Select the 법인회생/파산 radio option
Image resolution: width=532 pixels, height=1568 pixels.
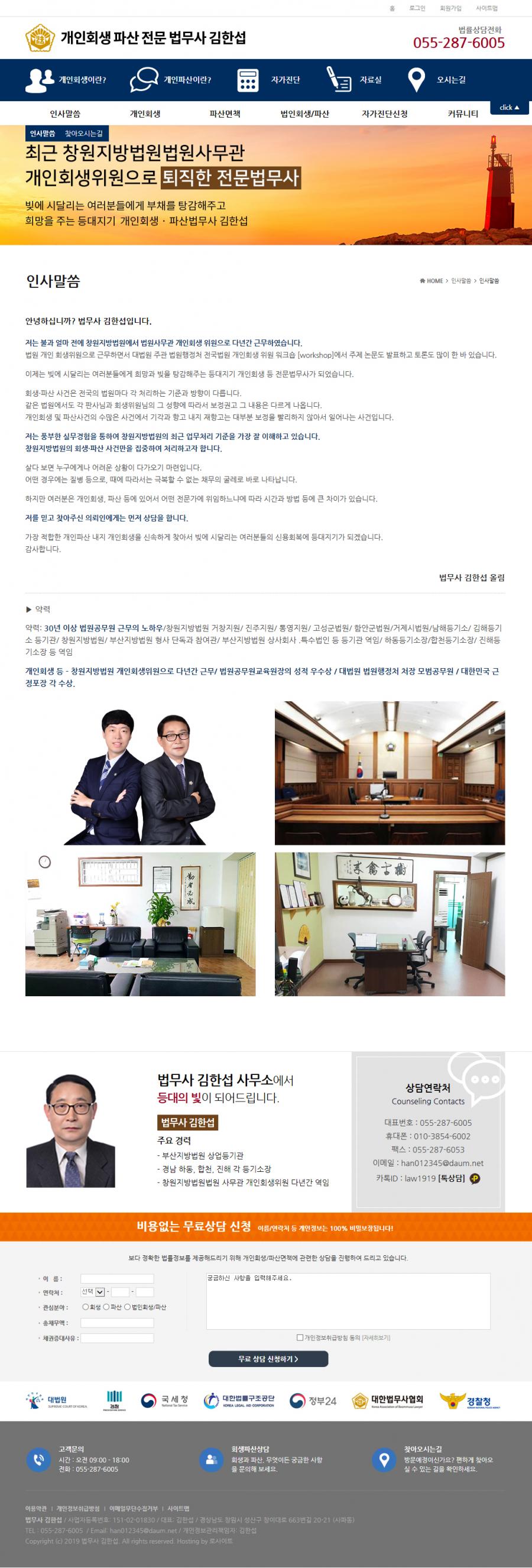(127, 1307)
